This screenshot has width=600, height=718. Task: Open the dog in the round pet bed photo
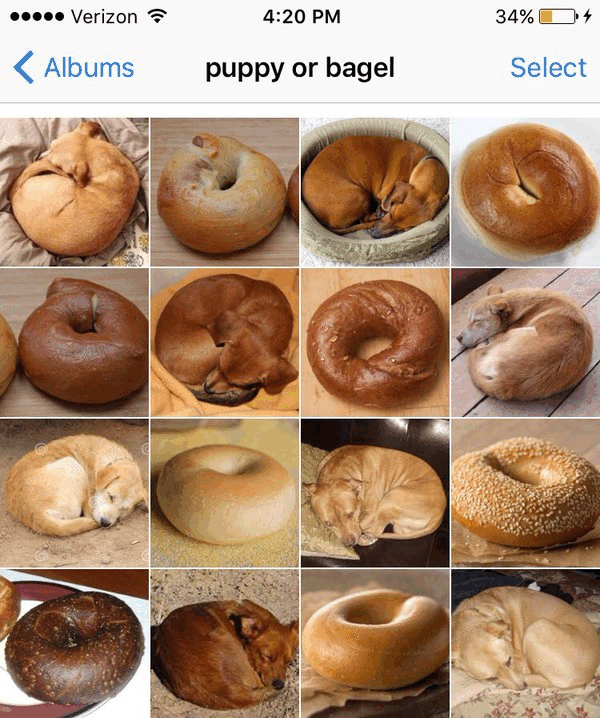pos(375,191)
